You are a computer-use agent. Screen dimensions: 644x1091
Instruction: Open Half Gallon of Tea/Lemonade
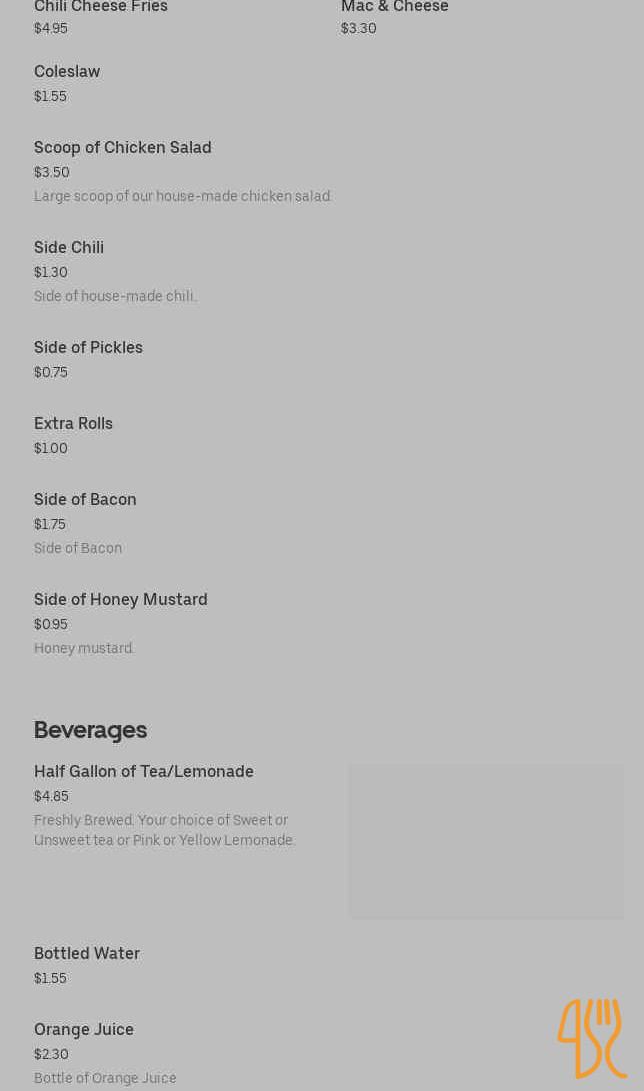144,772
